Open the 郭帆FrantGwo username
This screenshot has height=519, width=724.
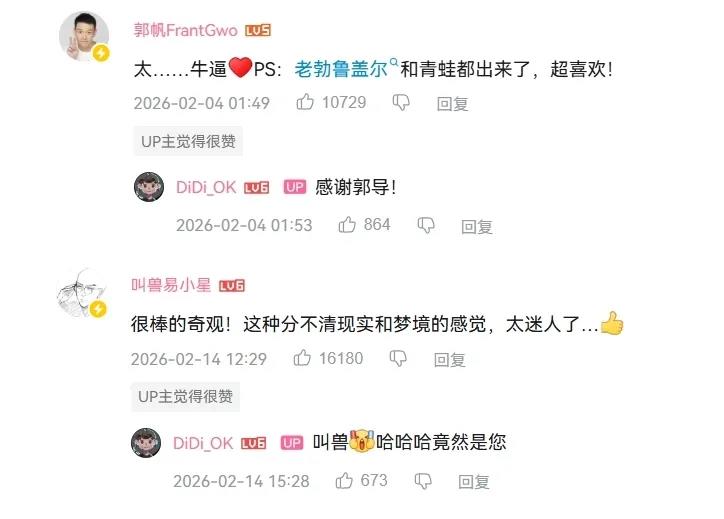click(185, 30)
